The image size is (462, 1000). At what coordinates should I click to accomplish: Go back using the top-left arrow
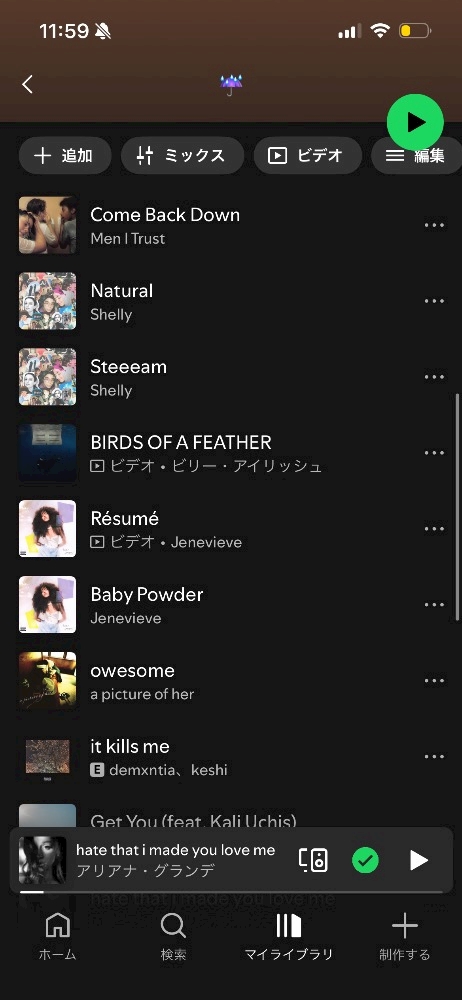coord(27,84)
